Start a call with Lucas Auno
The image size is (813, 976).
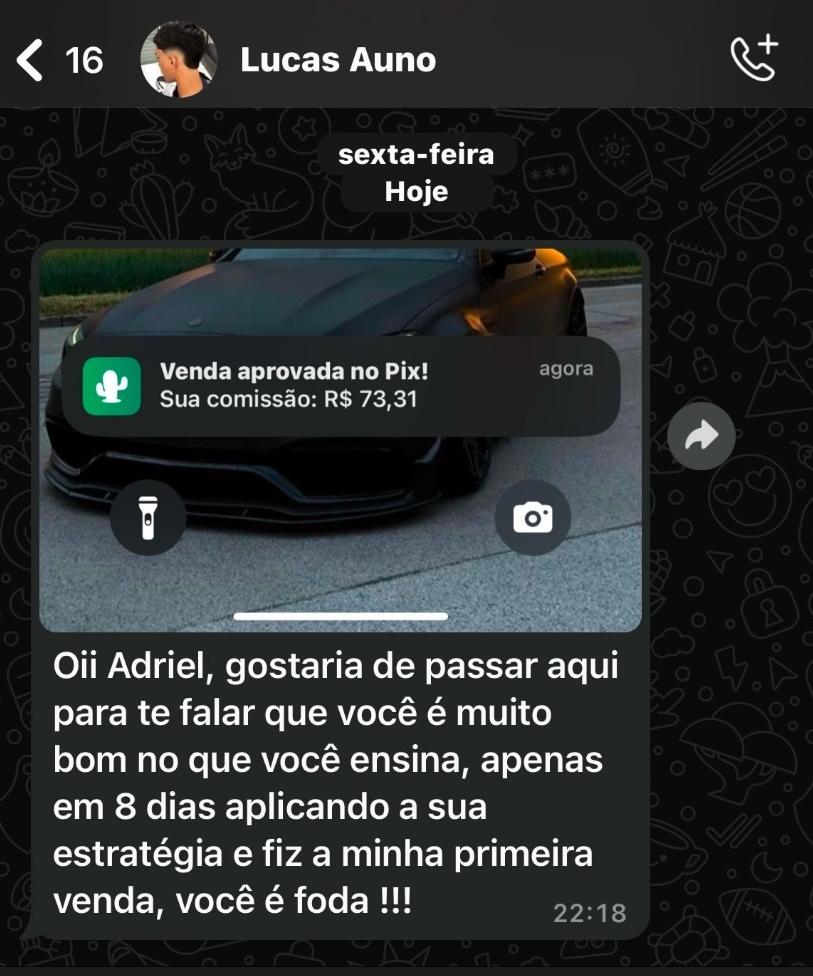pyautogui.click(x=754, y=58)
